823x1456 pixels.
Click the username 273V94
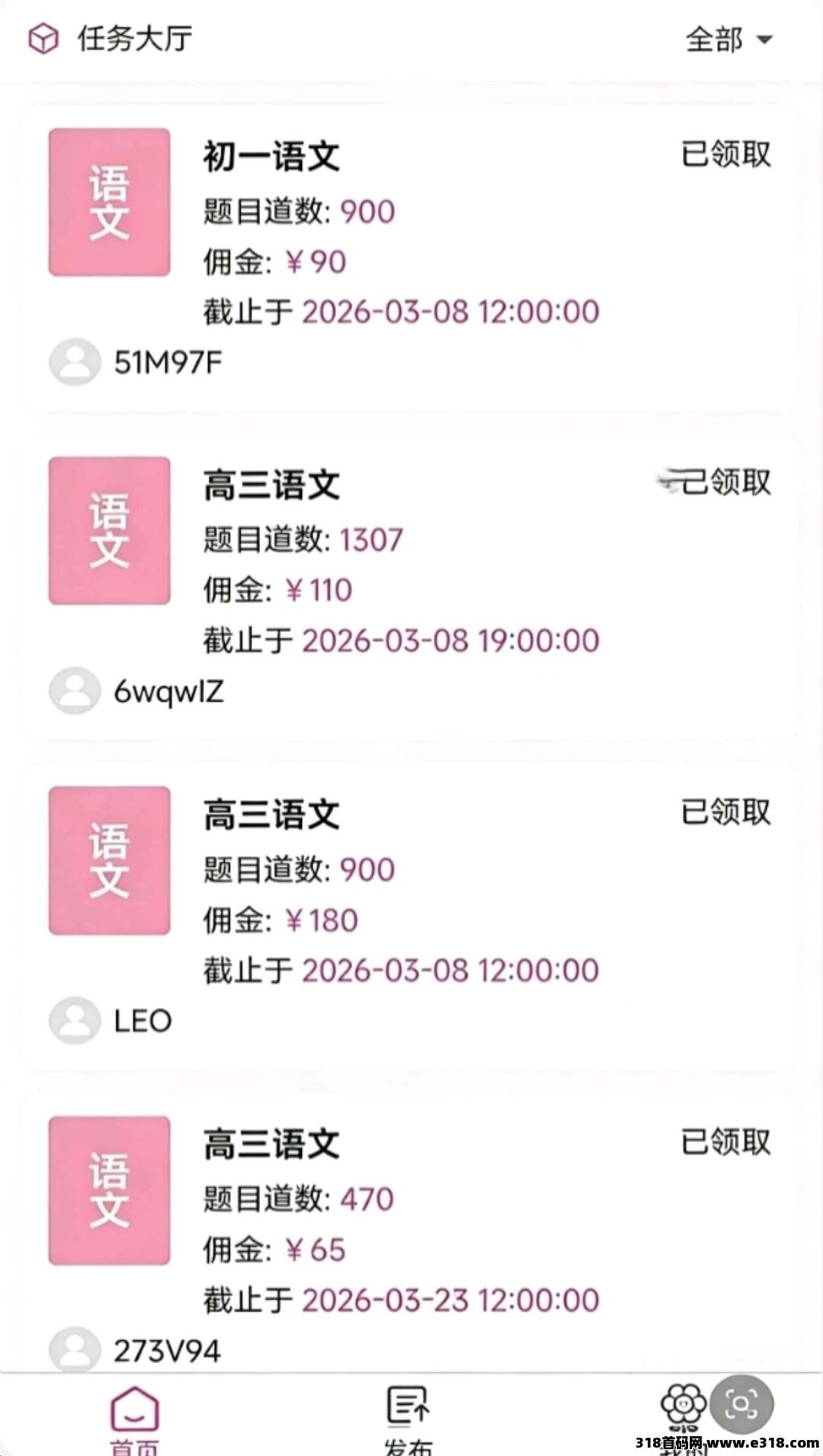(x=168, y=1349)
